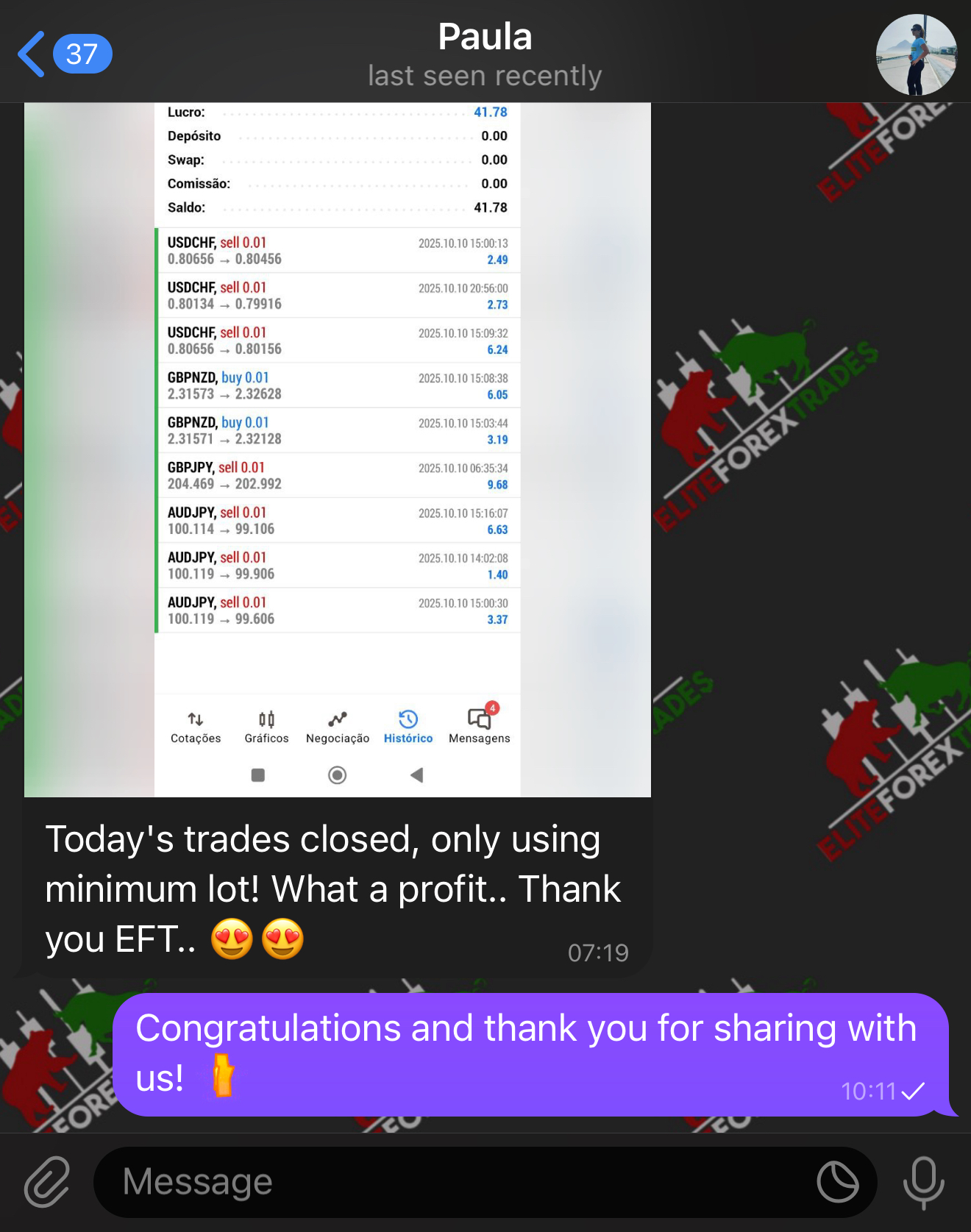Switch to the Histórico tab

point(408,727)
